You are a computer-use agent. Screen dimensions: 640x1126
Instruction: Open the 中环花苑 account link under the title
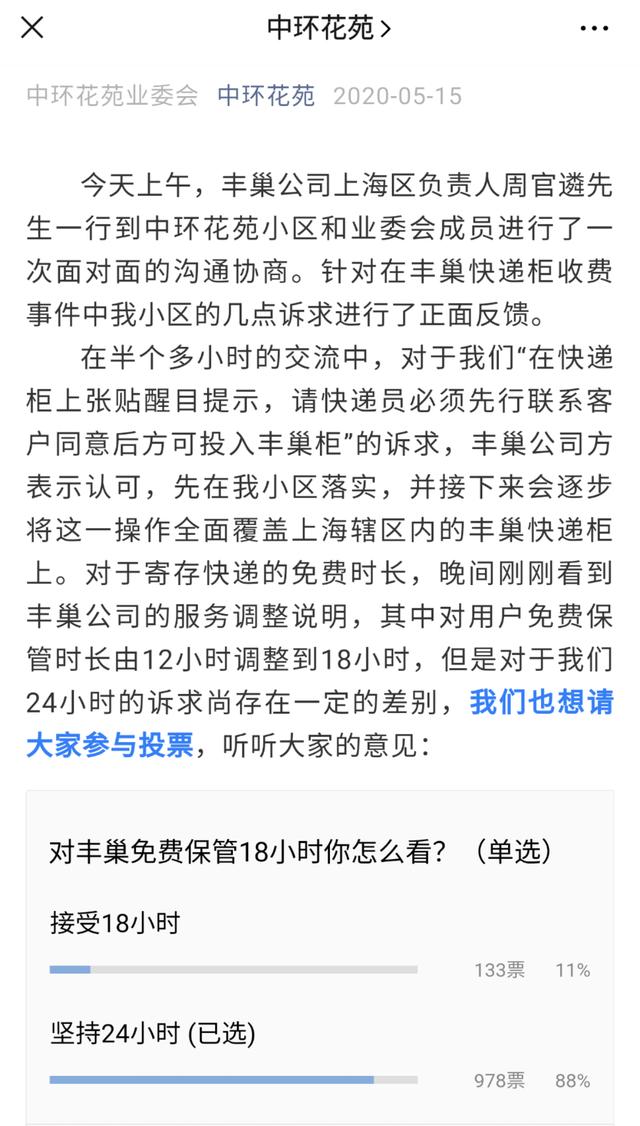[266, 96]
